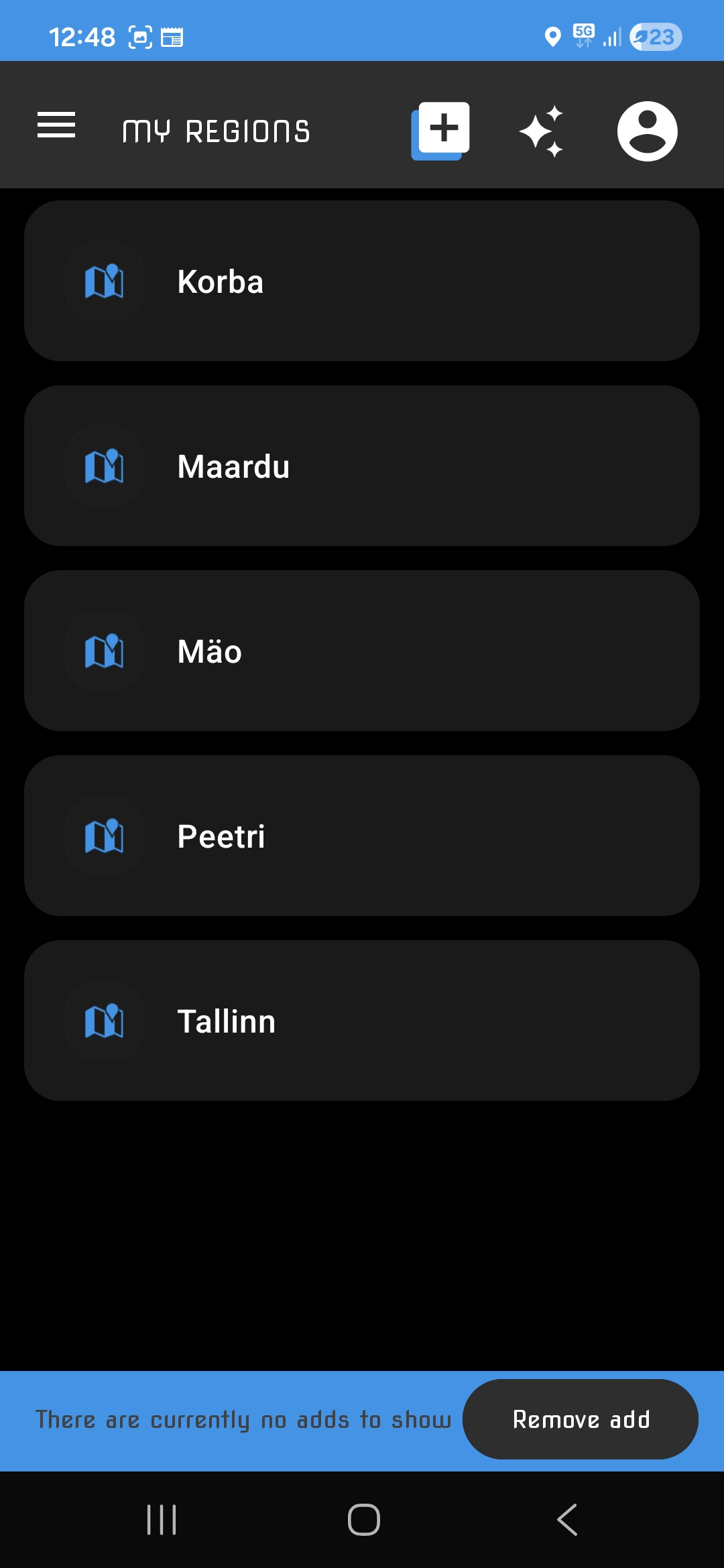Open the sparkle AI feature icon
The image size is (724, 1568).
(542, 131)
